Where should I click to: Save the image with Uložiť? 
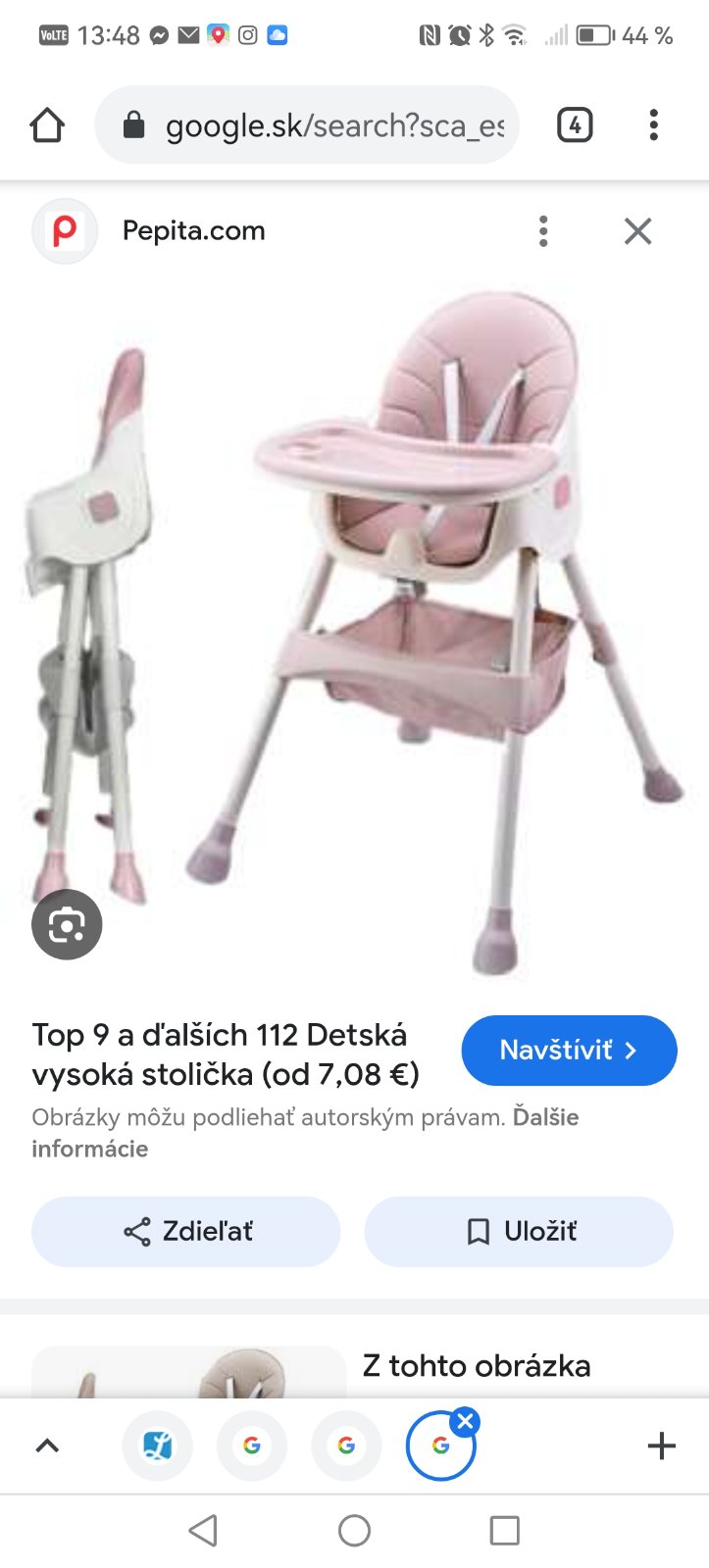(x=519, y=1232)
